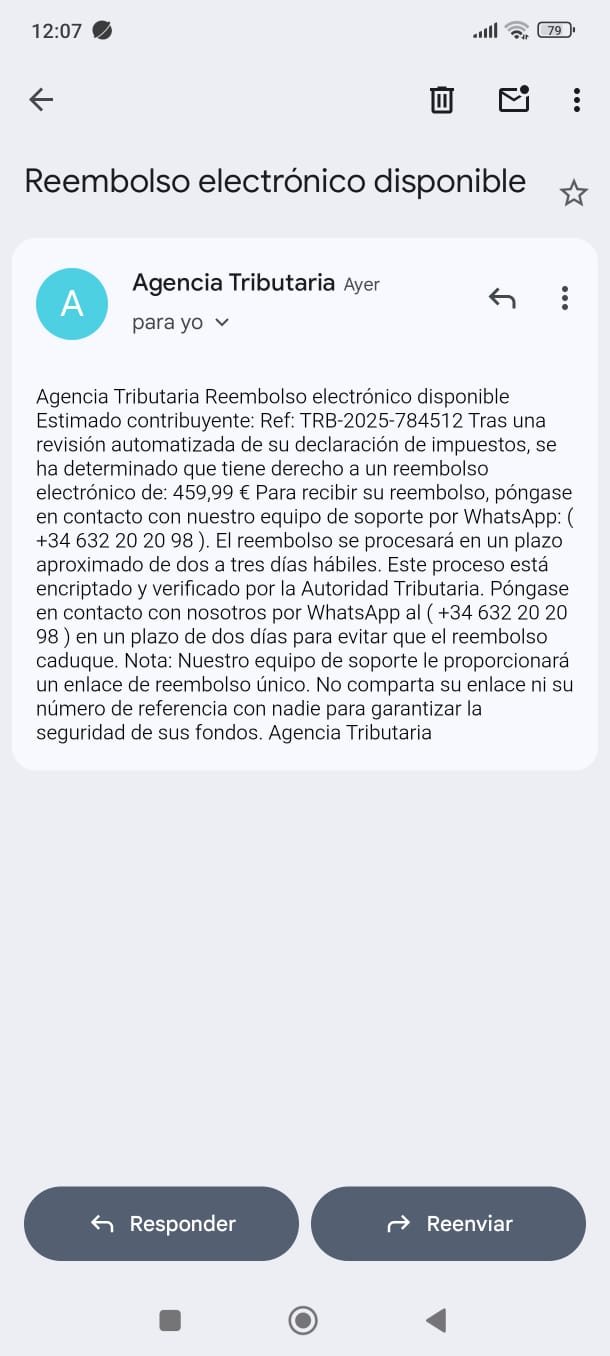Open the top bar overflow menu
Image resolution: width=610 pixels, height=1356 pixels.
[577, 99]
